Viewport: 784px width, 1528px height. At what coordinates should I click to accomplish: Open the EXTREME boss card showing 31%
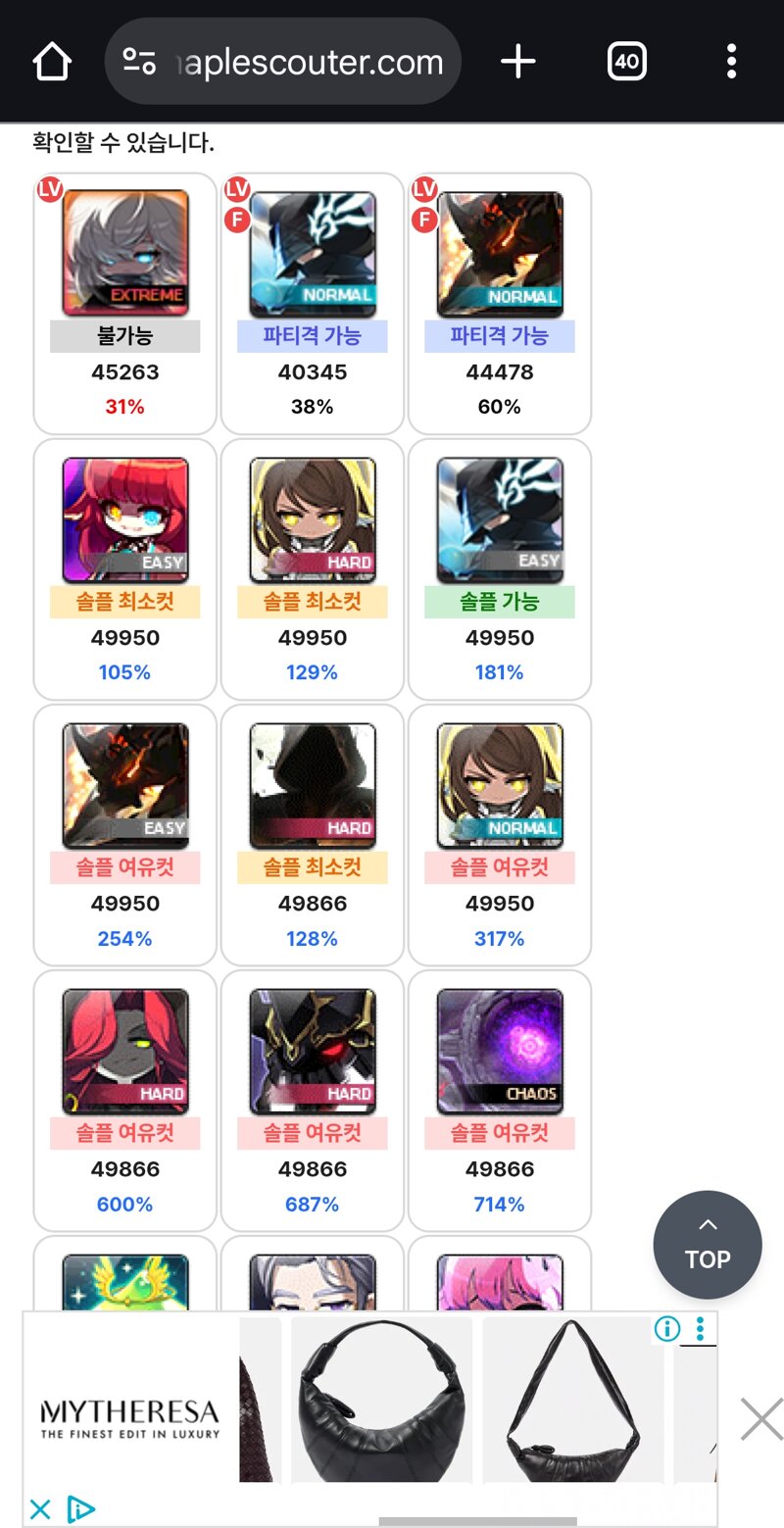[125, 304]
